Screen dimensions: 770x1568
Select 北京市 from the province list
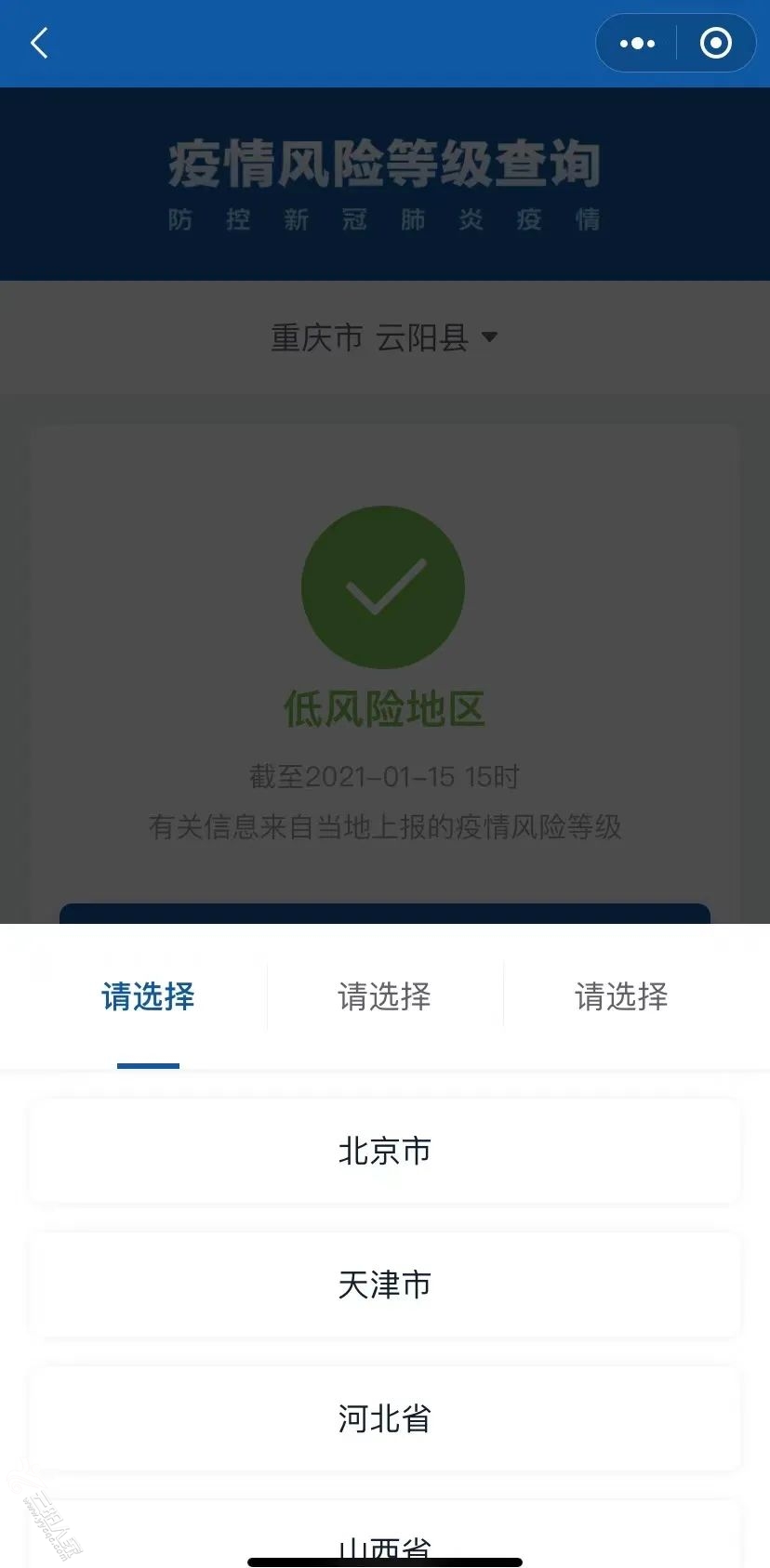pos(384,1151)
